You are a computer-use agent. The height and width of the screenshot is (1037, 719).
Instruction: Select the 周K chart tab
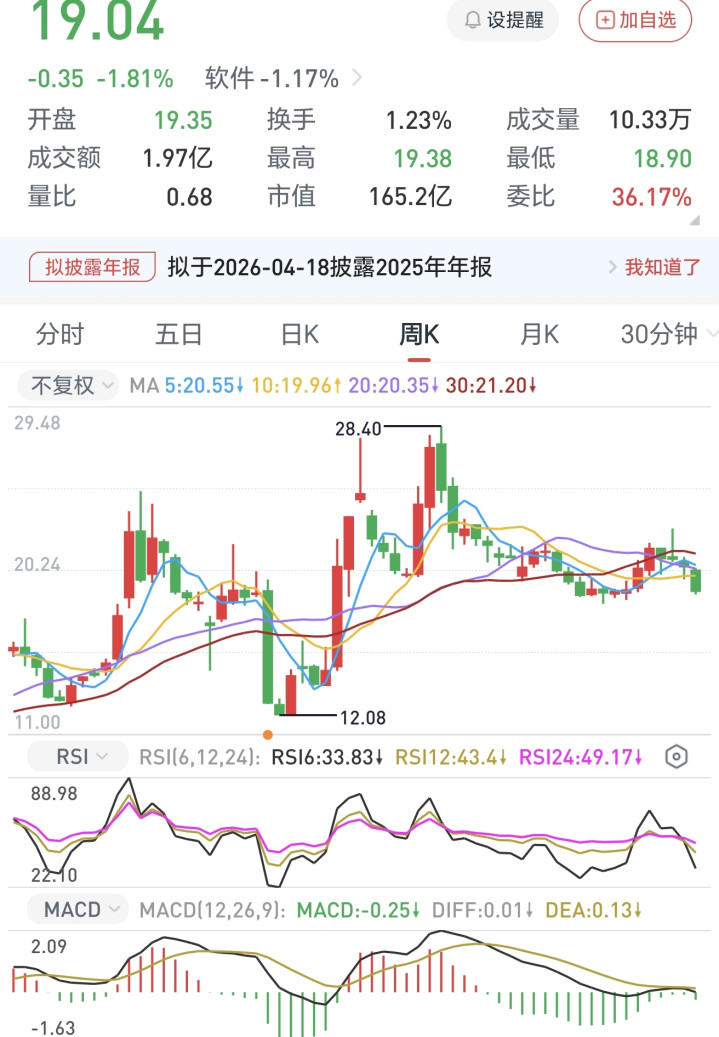pyautogui.click(x=419, y=334)
